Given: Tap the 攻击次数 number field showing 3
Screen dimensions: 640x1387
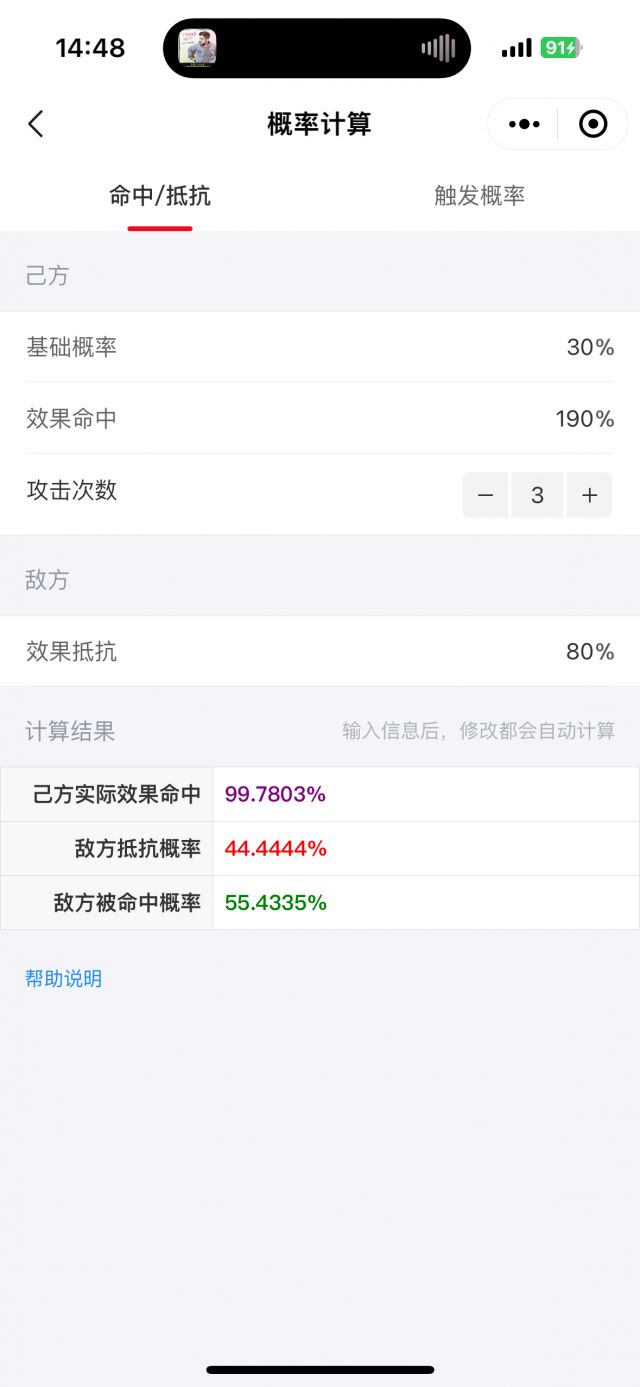Looking at the screenshot, I should (x=537, y=495).
